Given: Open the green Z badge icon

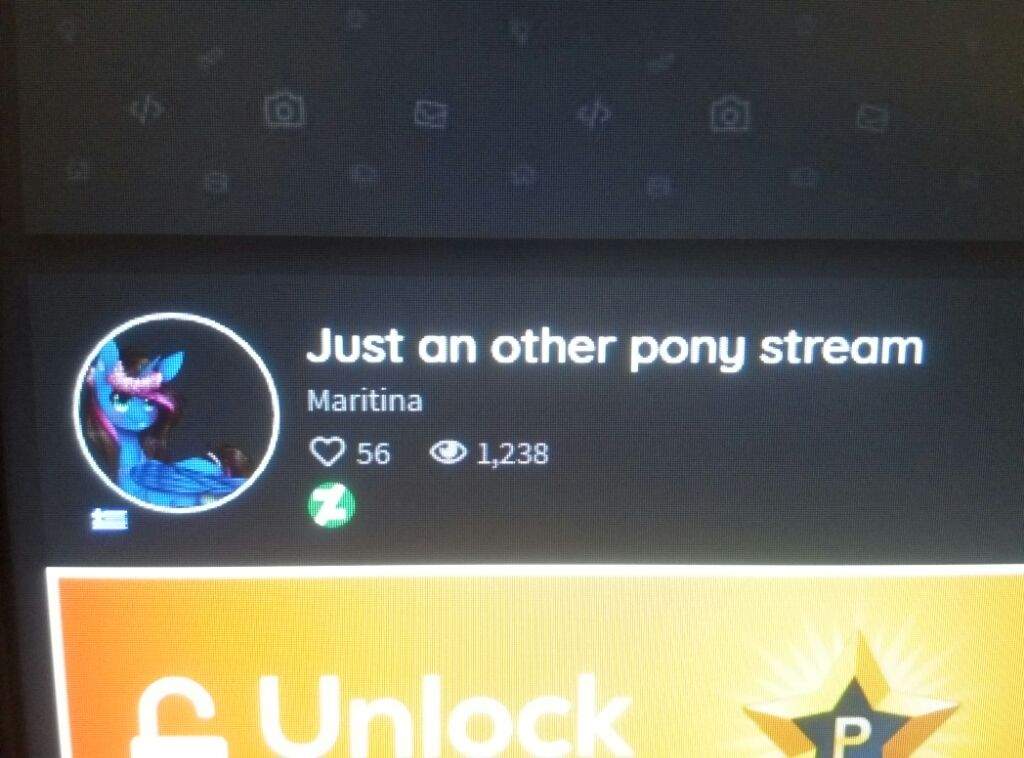Looking at the screenshot, I should click(331, 508).
